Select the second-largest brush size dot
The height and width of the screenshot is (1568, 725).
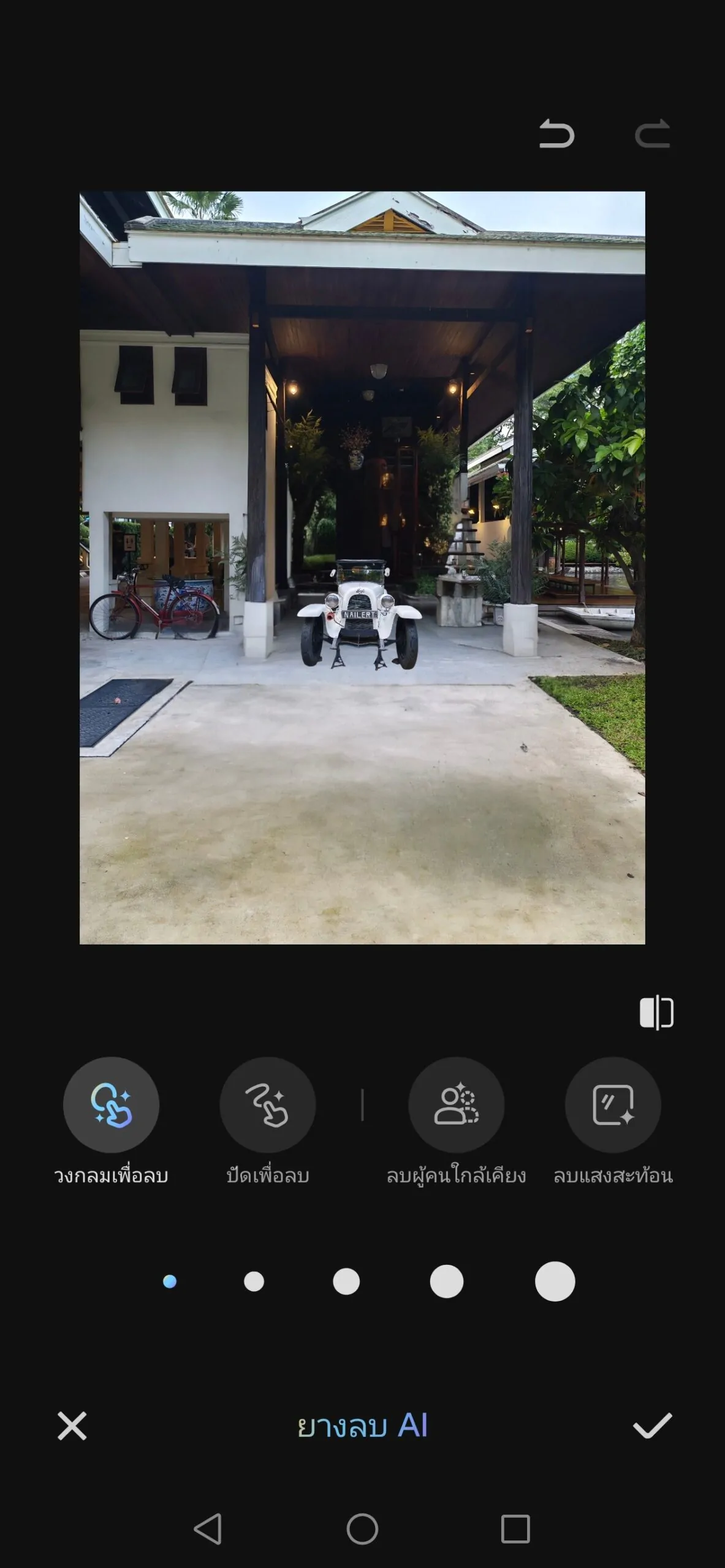(447, 1281)
